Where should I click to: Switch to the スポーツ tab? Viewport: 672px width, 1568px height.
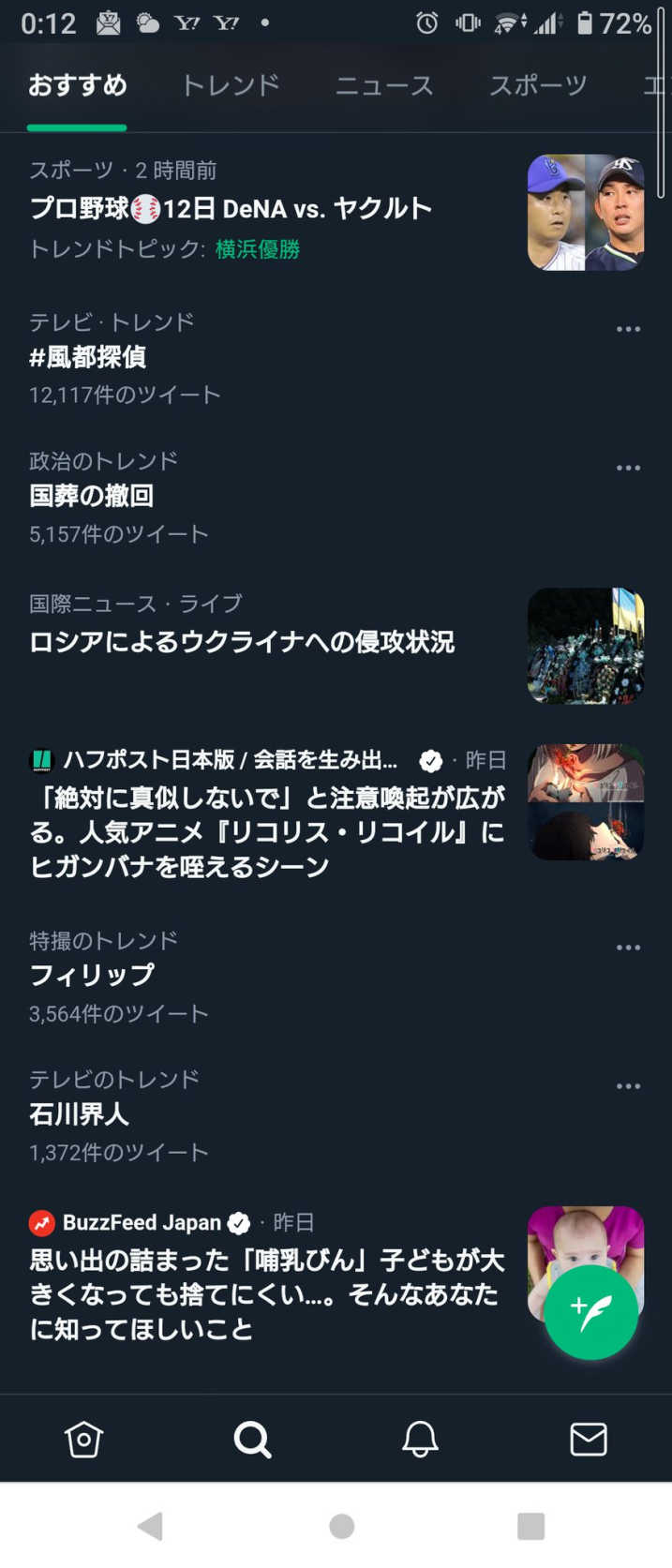pyautogui.click(x=538, y=86)
